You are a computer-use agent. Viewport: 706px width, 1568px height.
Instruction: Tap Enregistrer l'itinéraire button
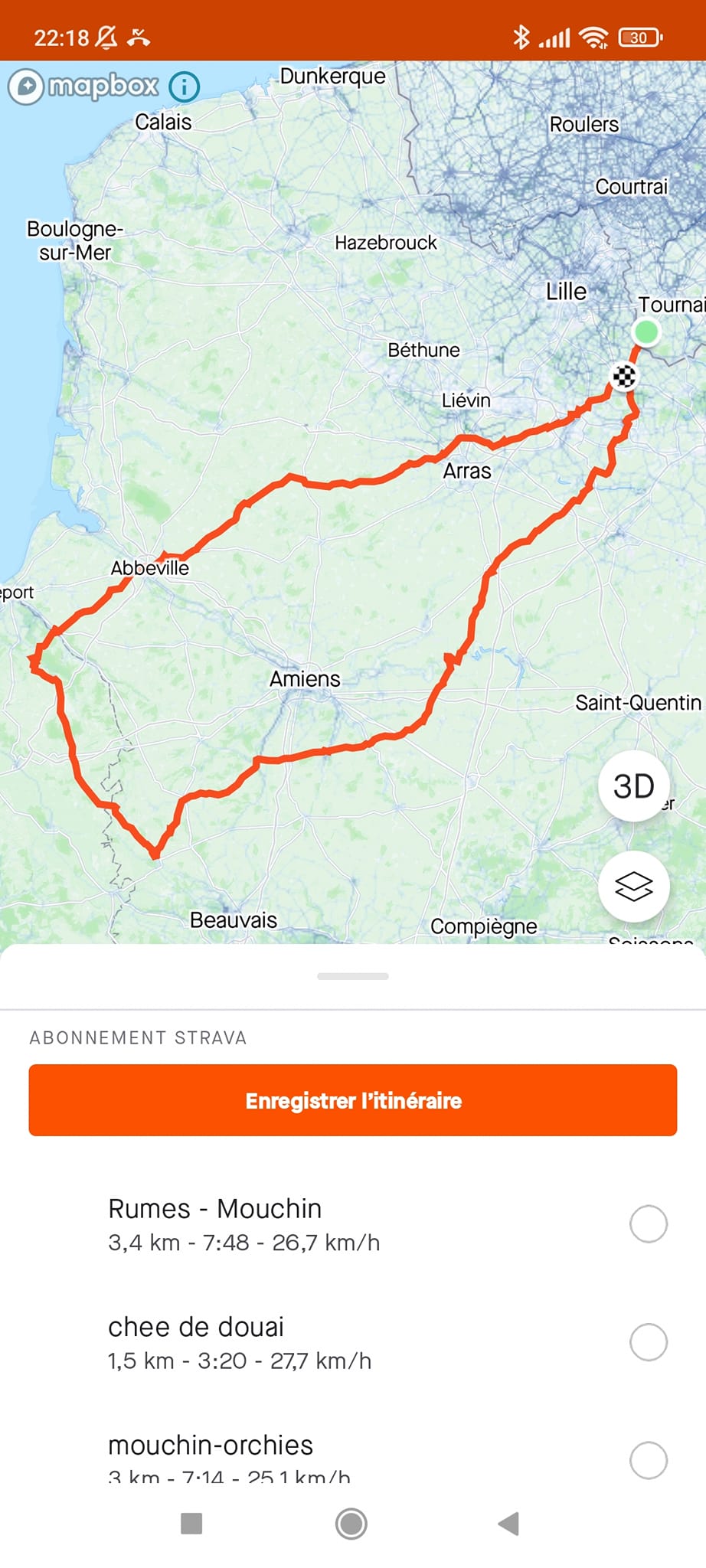(353, 1100)
